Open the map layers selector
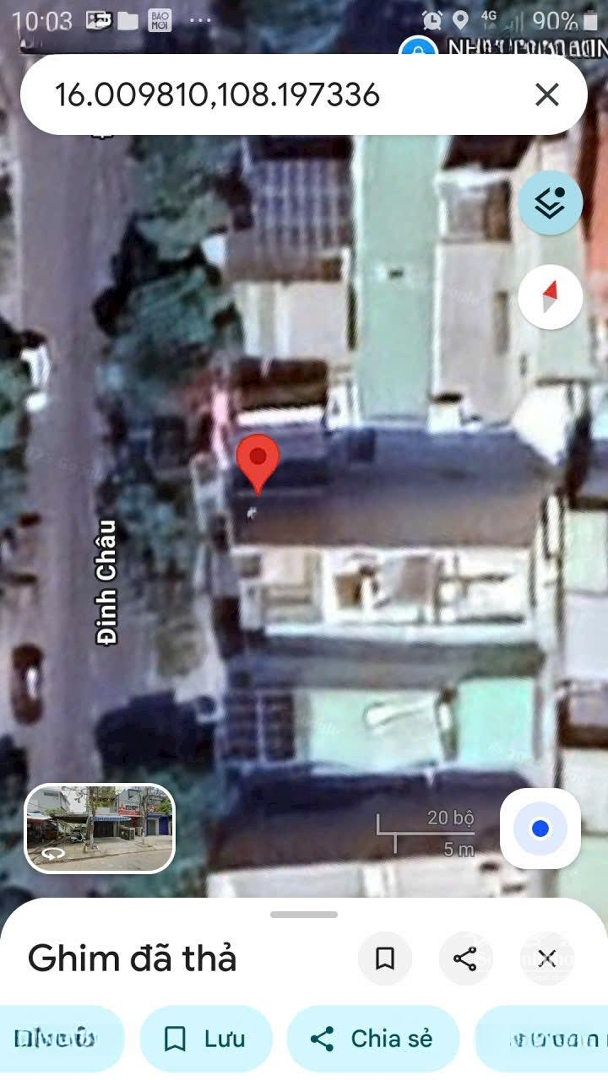608x1080 pixels. pos(550,203)
